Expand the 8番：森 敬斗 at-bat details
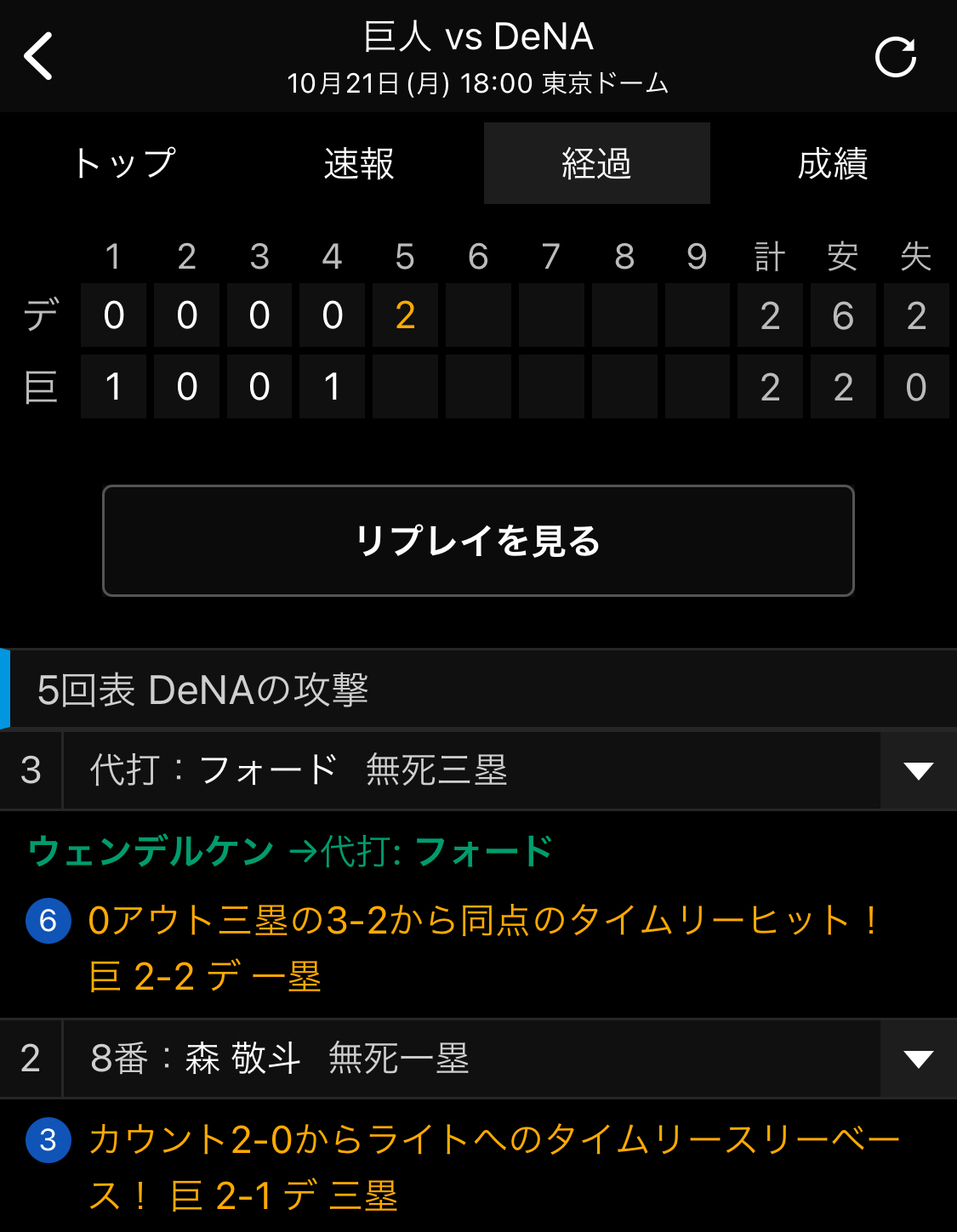This screenshot has width=957, height=1232. pyautogui.click(x=918, y=1059)
